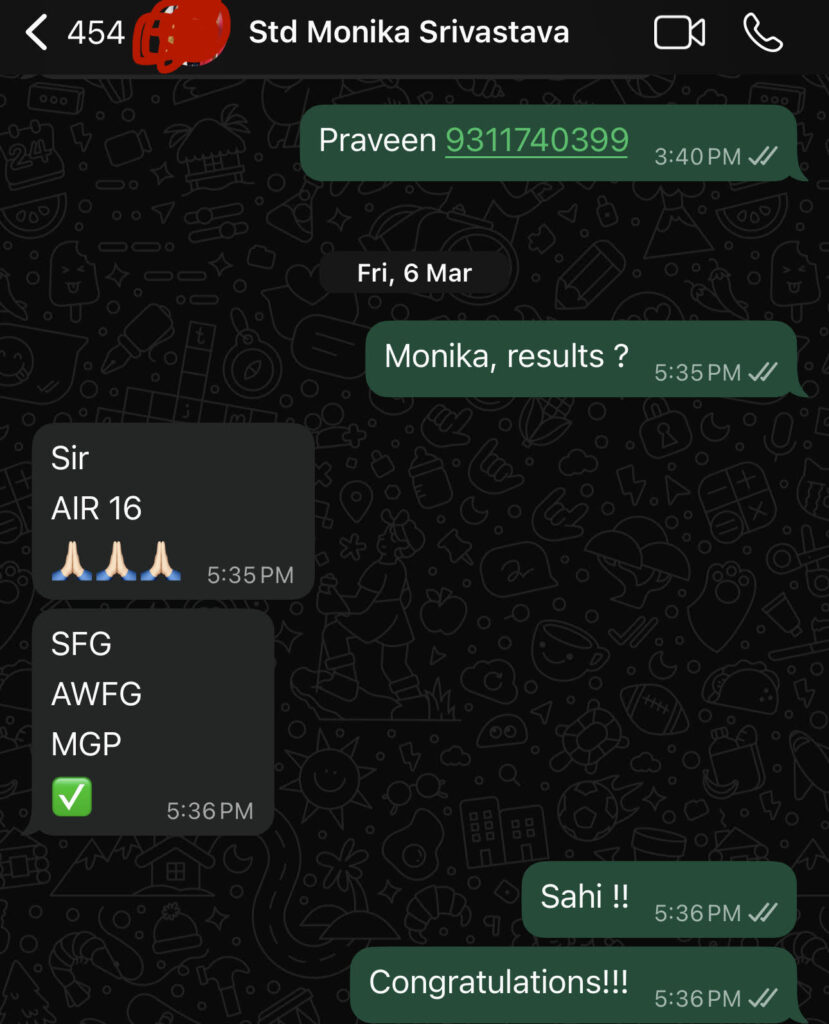829x1024 pixels.
Task: Tap the phone number link 9311740399
Action: coord(536,140)
